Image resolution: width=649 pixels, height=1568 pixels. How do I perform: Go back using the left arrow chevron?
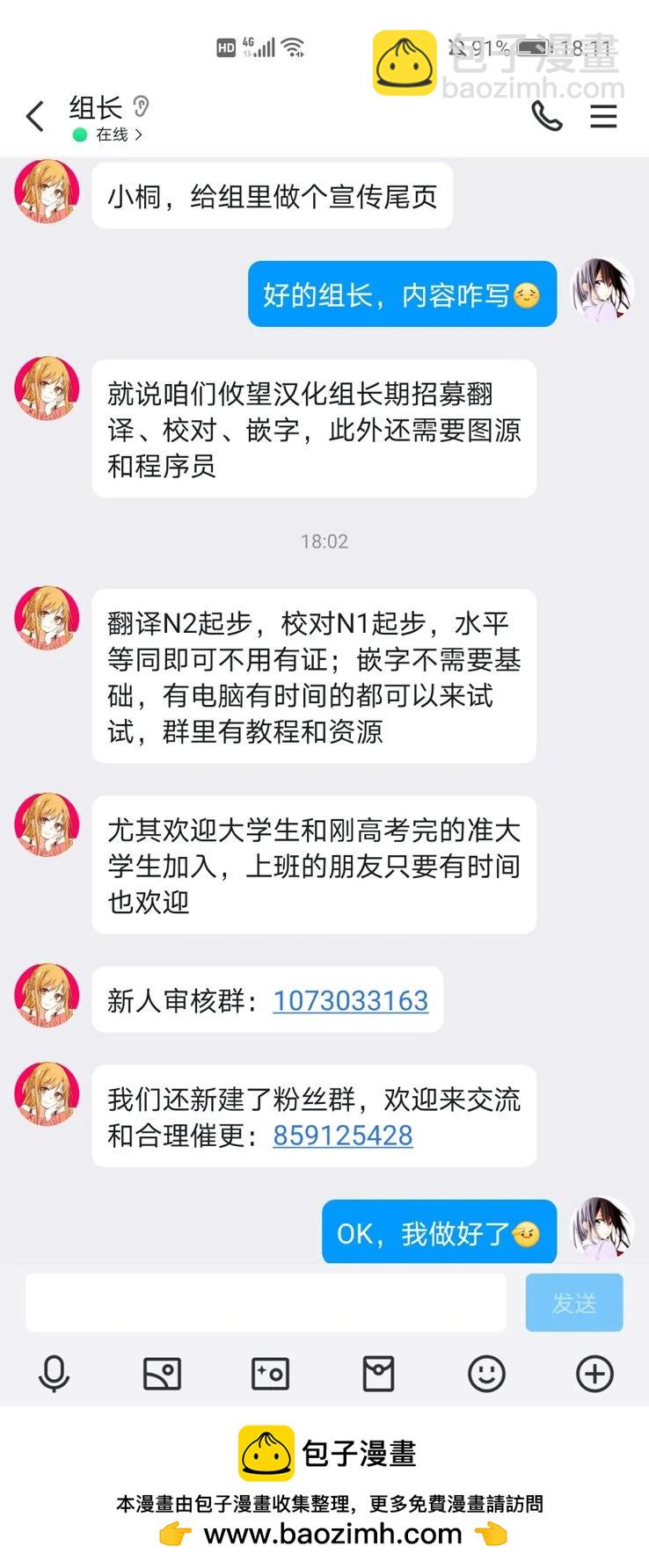pos(35,115)
